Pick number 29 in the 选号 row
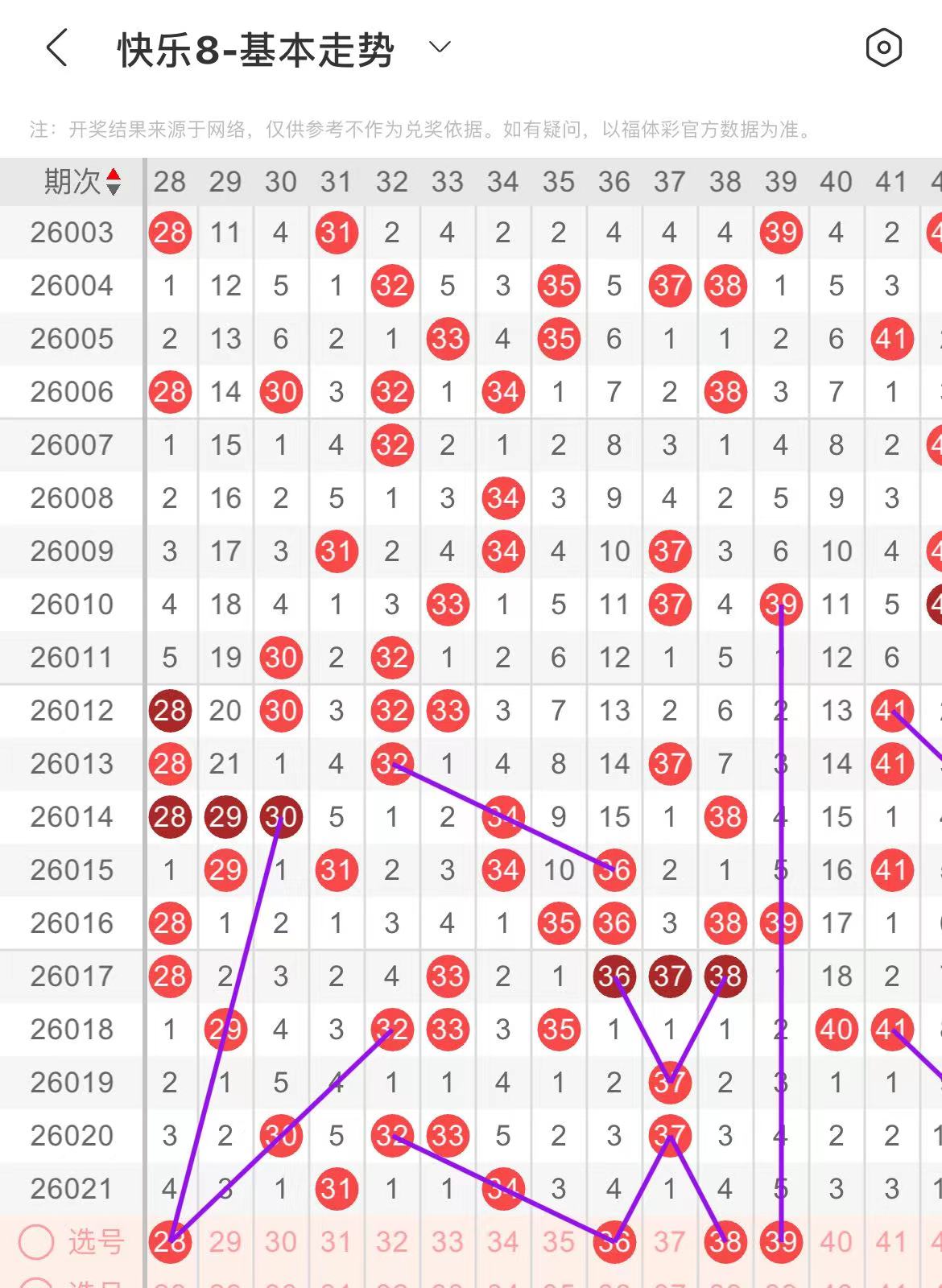This screenshot has width=942, height=1288. point(225,1241)
